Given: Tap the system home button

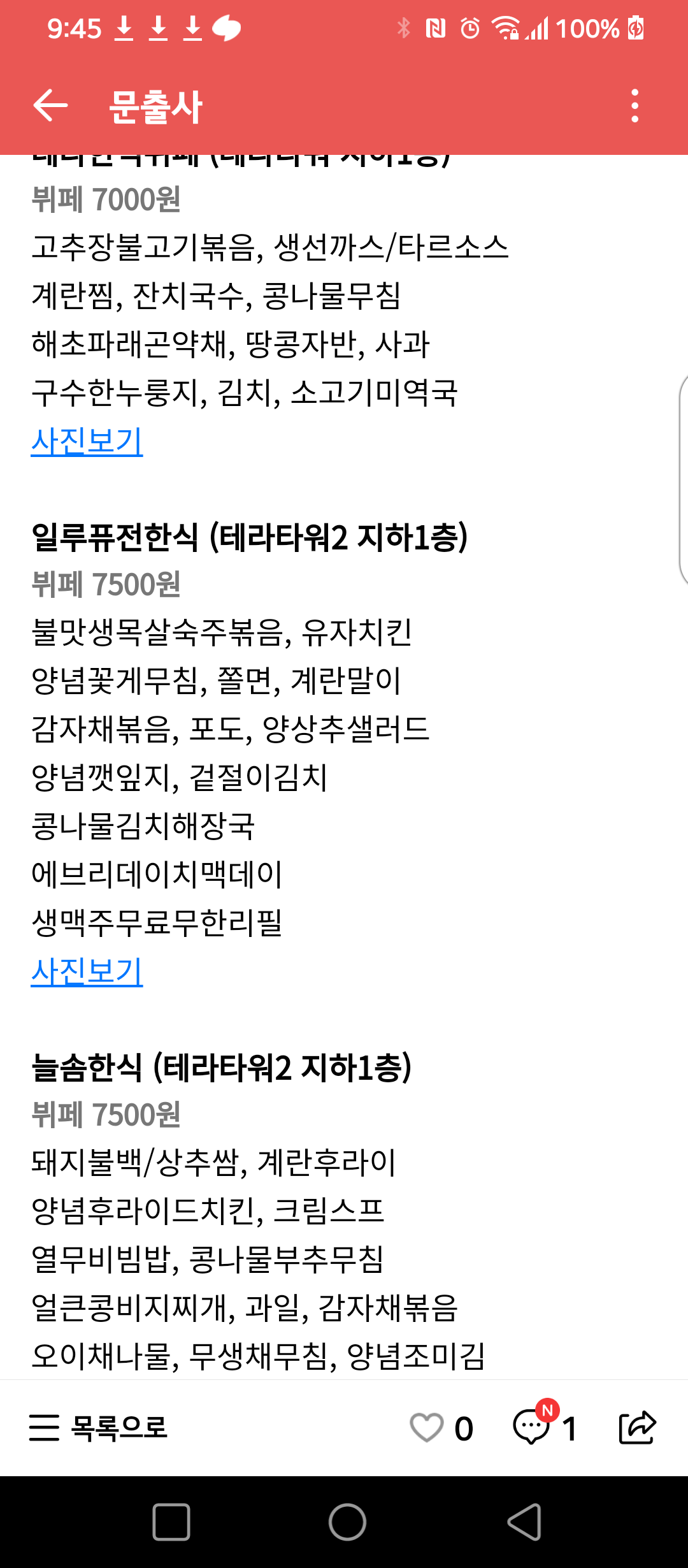Looking at the screenshot, I should (347, 1522).
